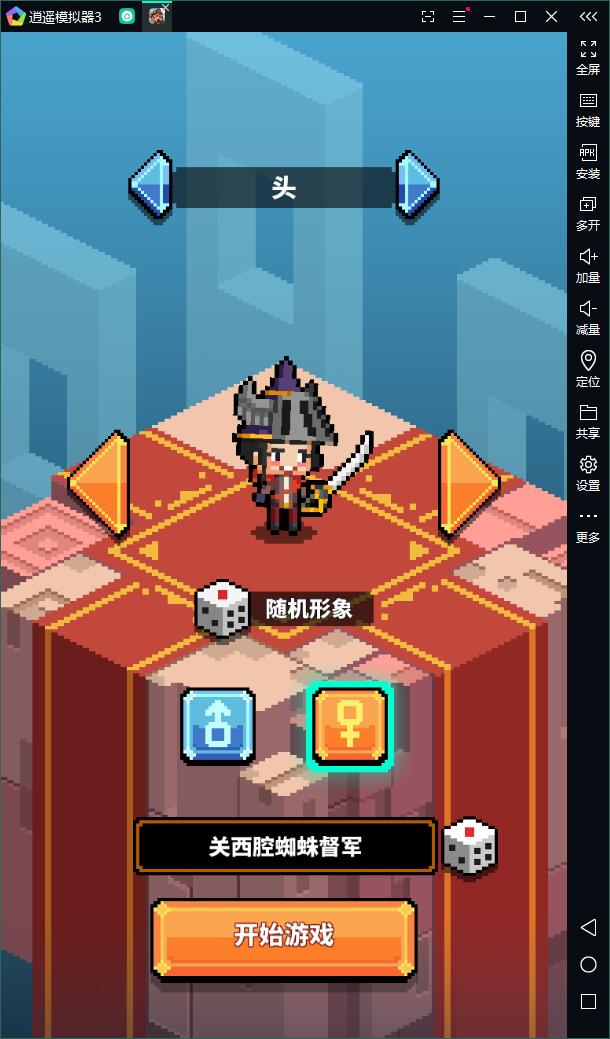Switch to previous body part category
610x1039 pixels.
click(x=151, y=186)
